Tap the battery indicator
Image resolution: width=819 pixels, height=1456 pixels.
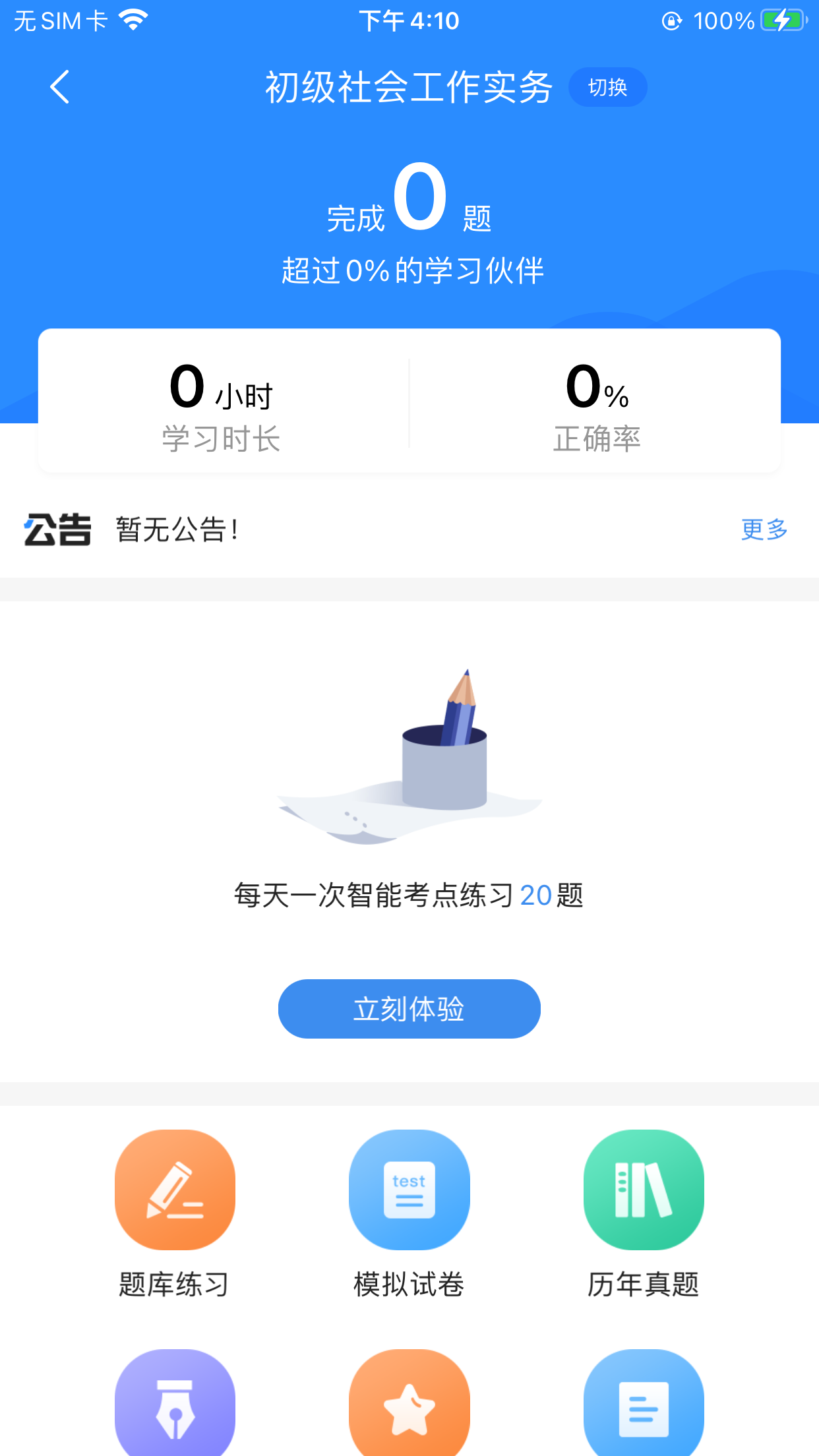tap(781, 20)
